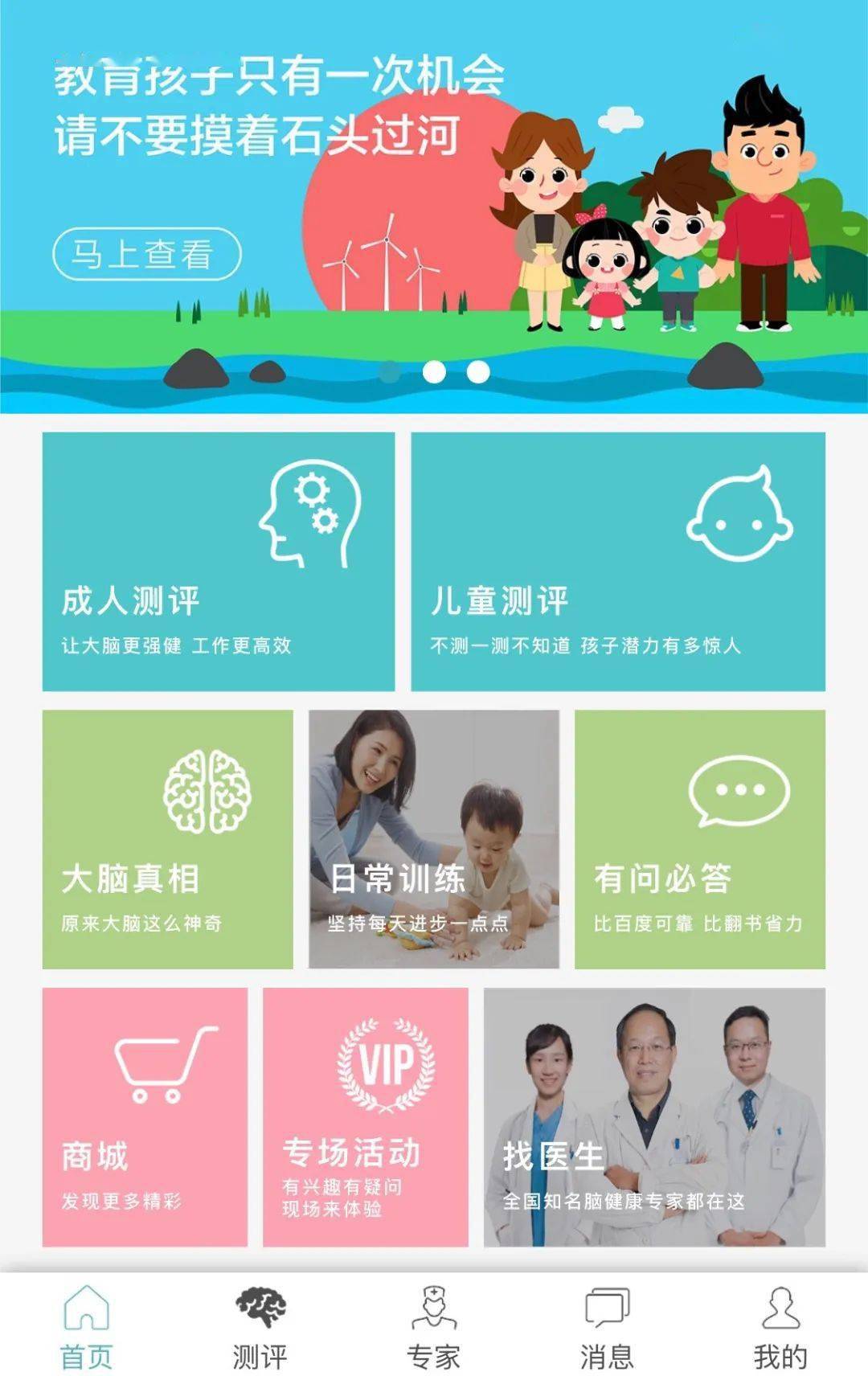
Task: Switch to the 我的 profile tab
Action: pyautogui.click(x=780, y=1328)
